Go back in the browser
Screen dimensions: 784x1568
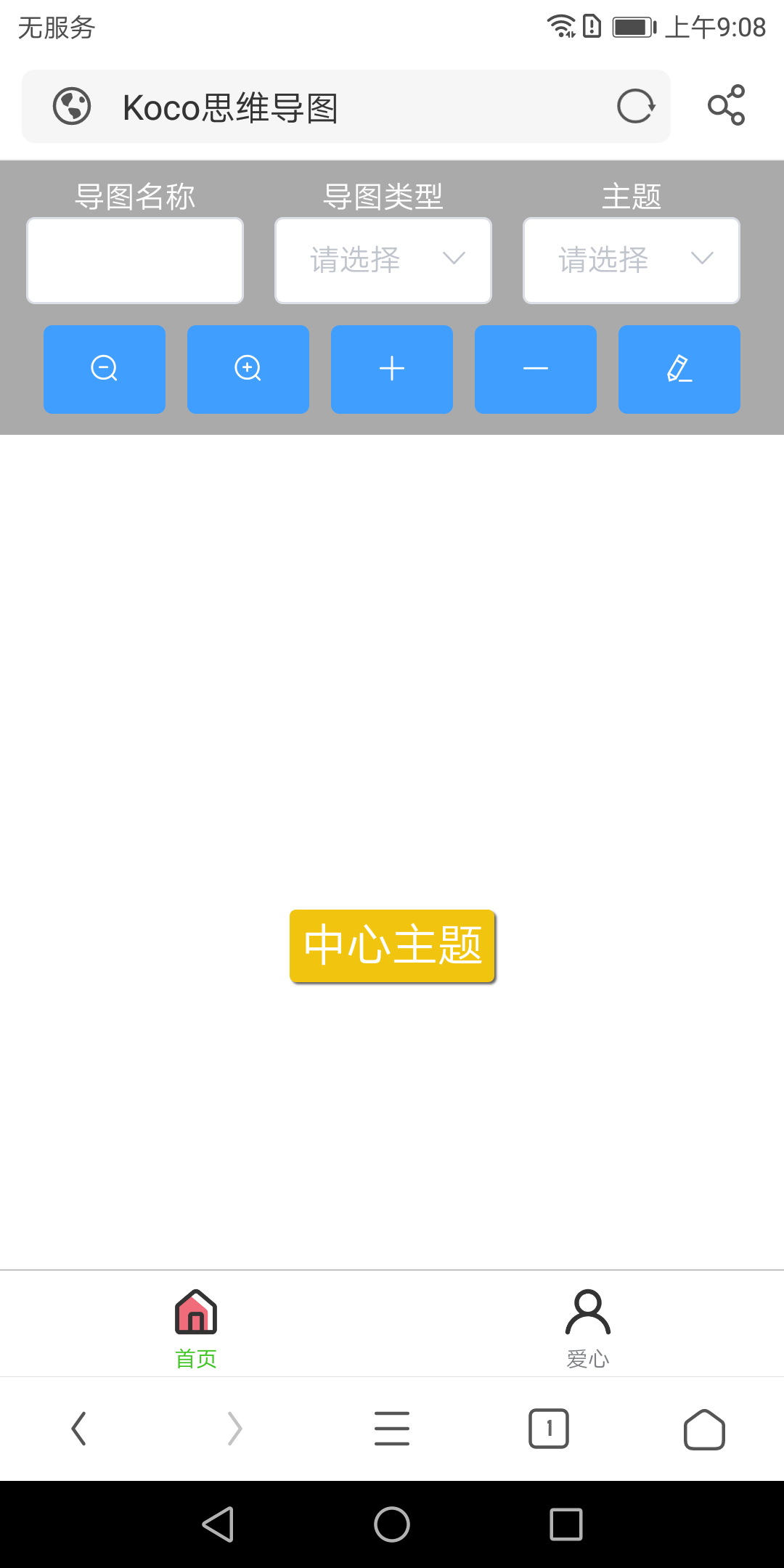coord(79,1429)
